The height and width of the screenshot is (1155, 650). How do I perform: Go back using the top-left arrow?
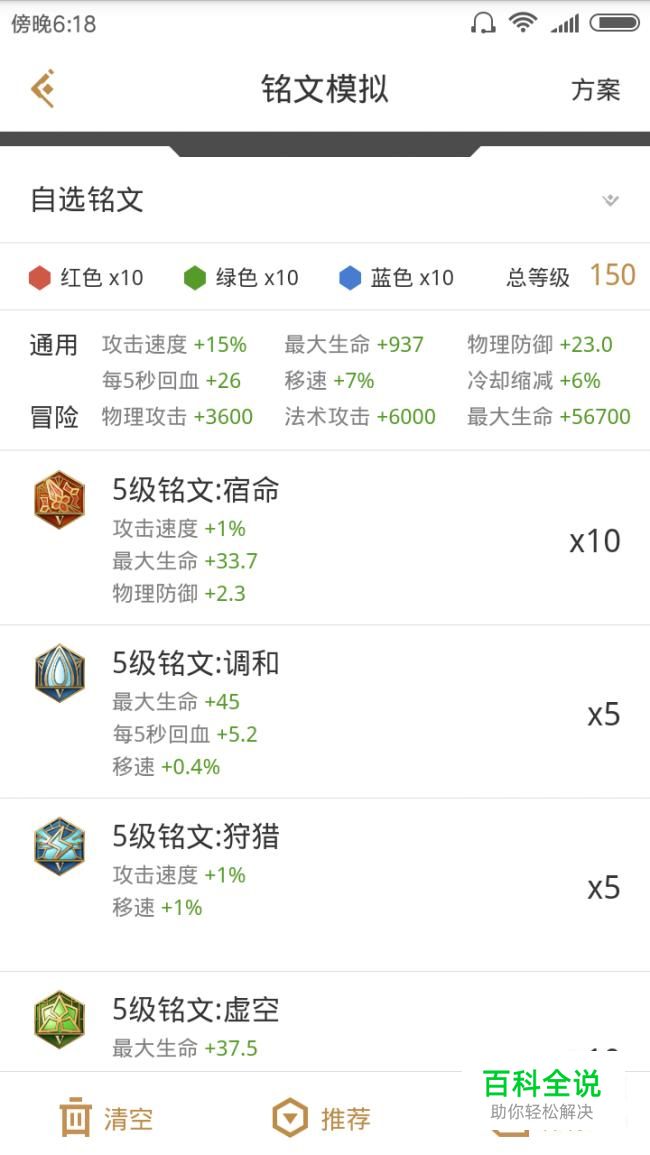43,89
